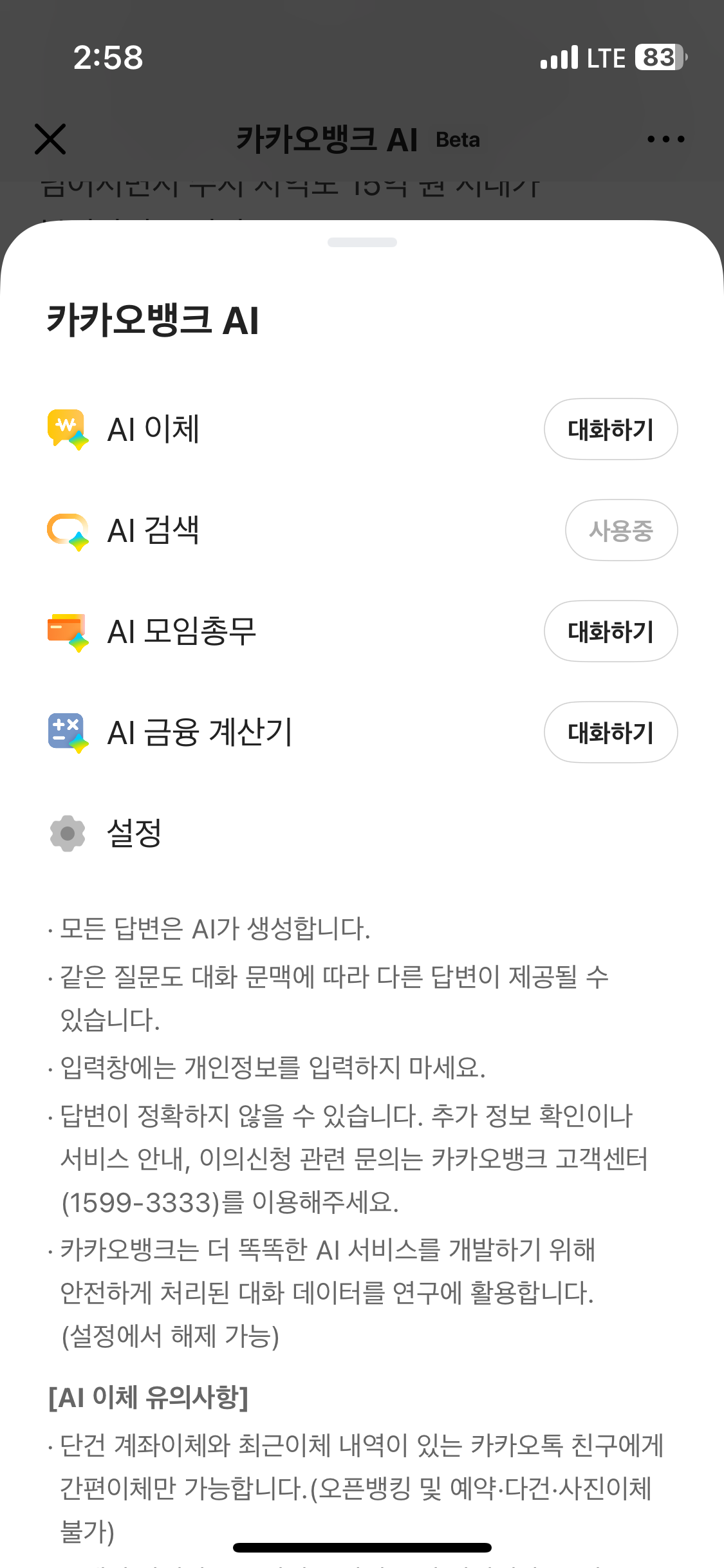Tap the Beta label in the header

tap(457, 140)
